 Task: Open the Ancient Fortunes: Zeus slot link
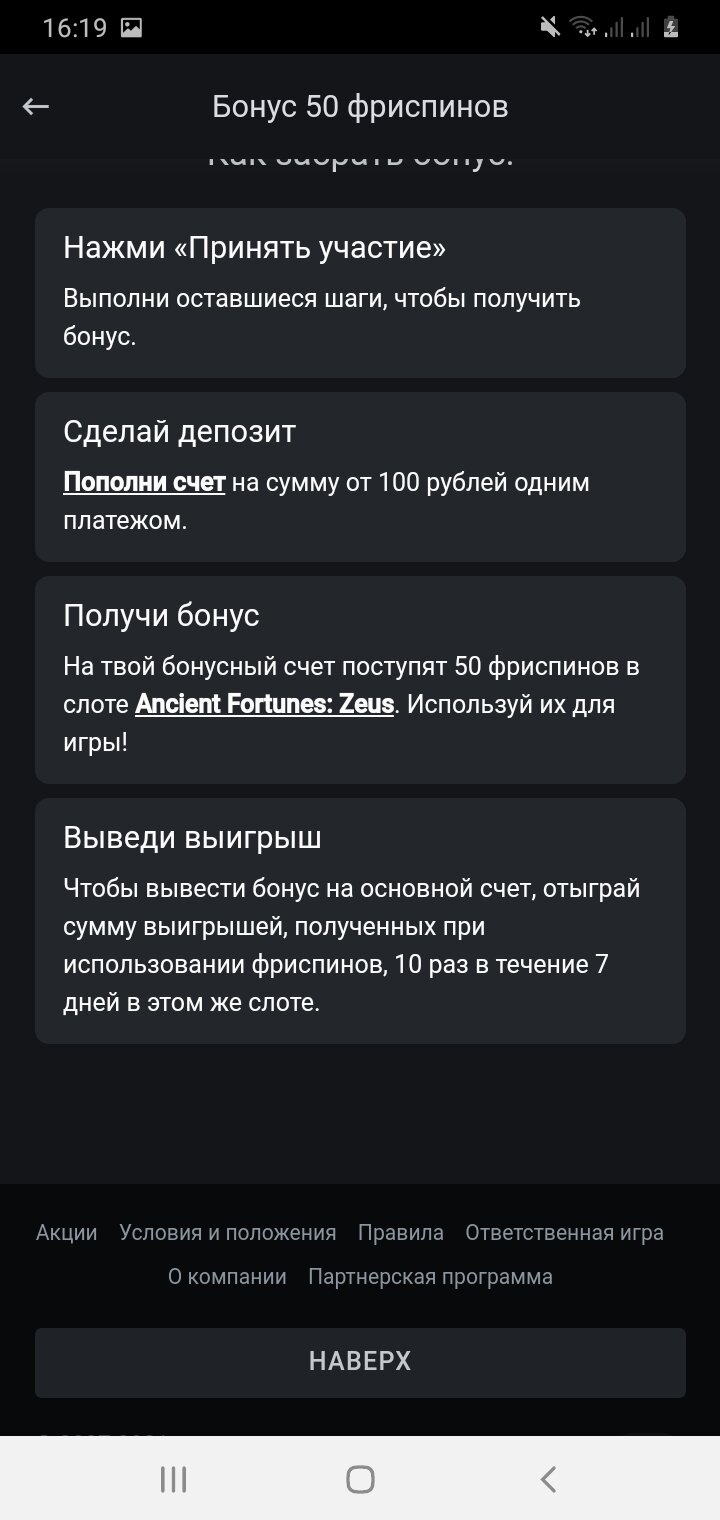click(264, 705)
